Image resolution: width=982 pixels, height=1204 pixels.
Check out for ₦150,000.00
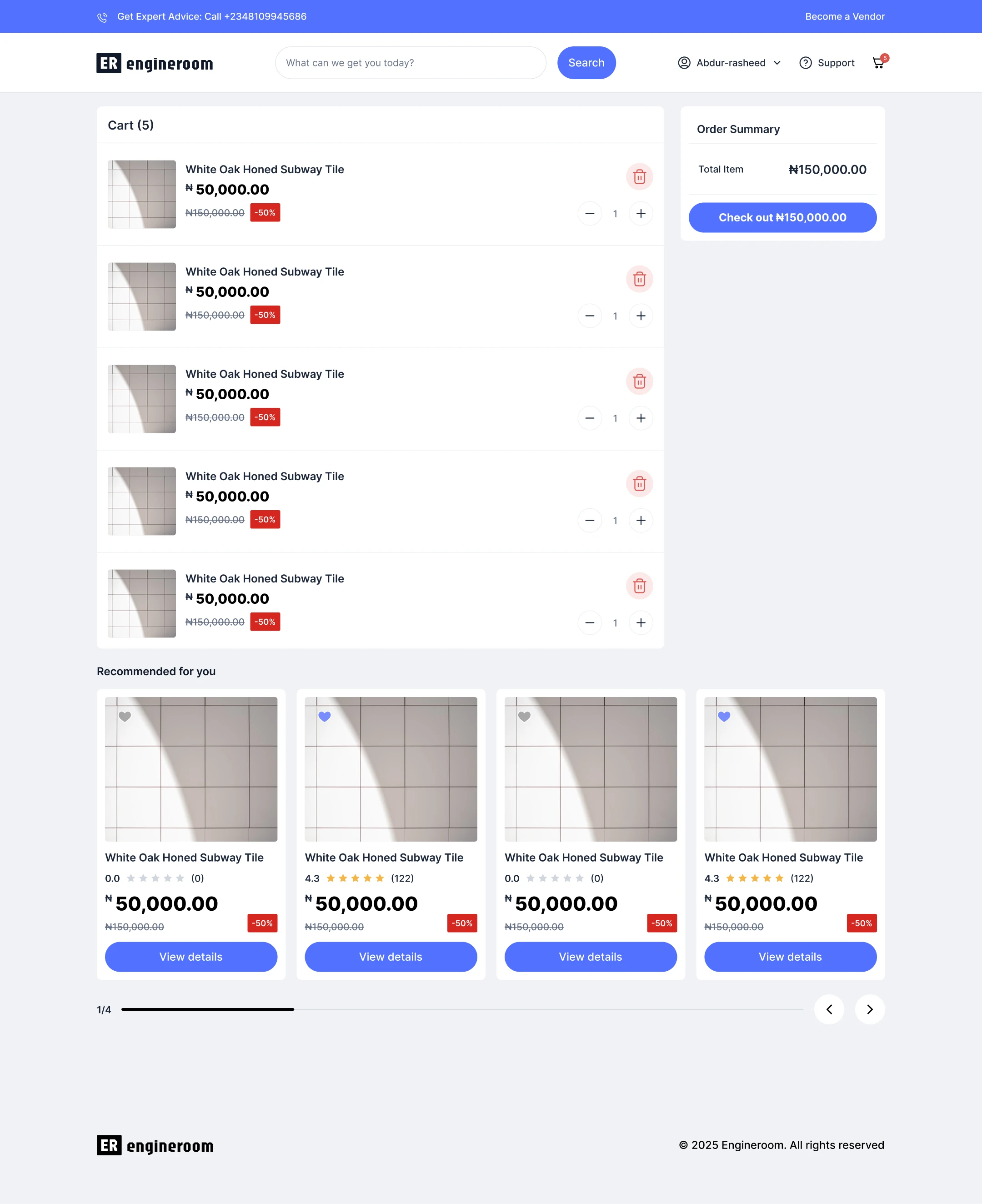pos(782,218)
